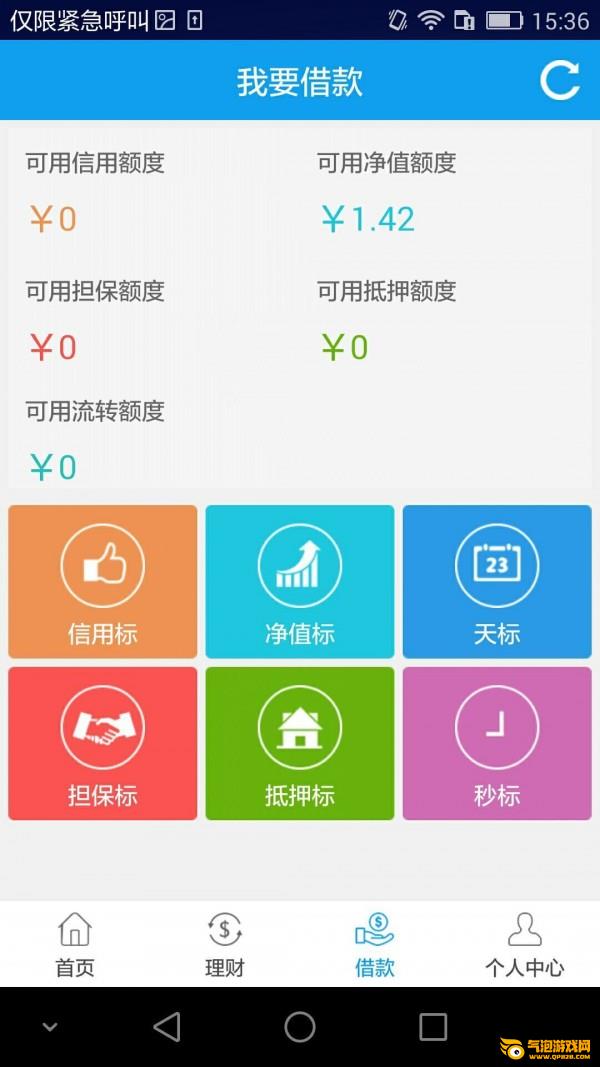Open the 个人中心 tab
This screenshot has height=1067, width=600.
point(524,945)
